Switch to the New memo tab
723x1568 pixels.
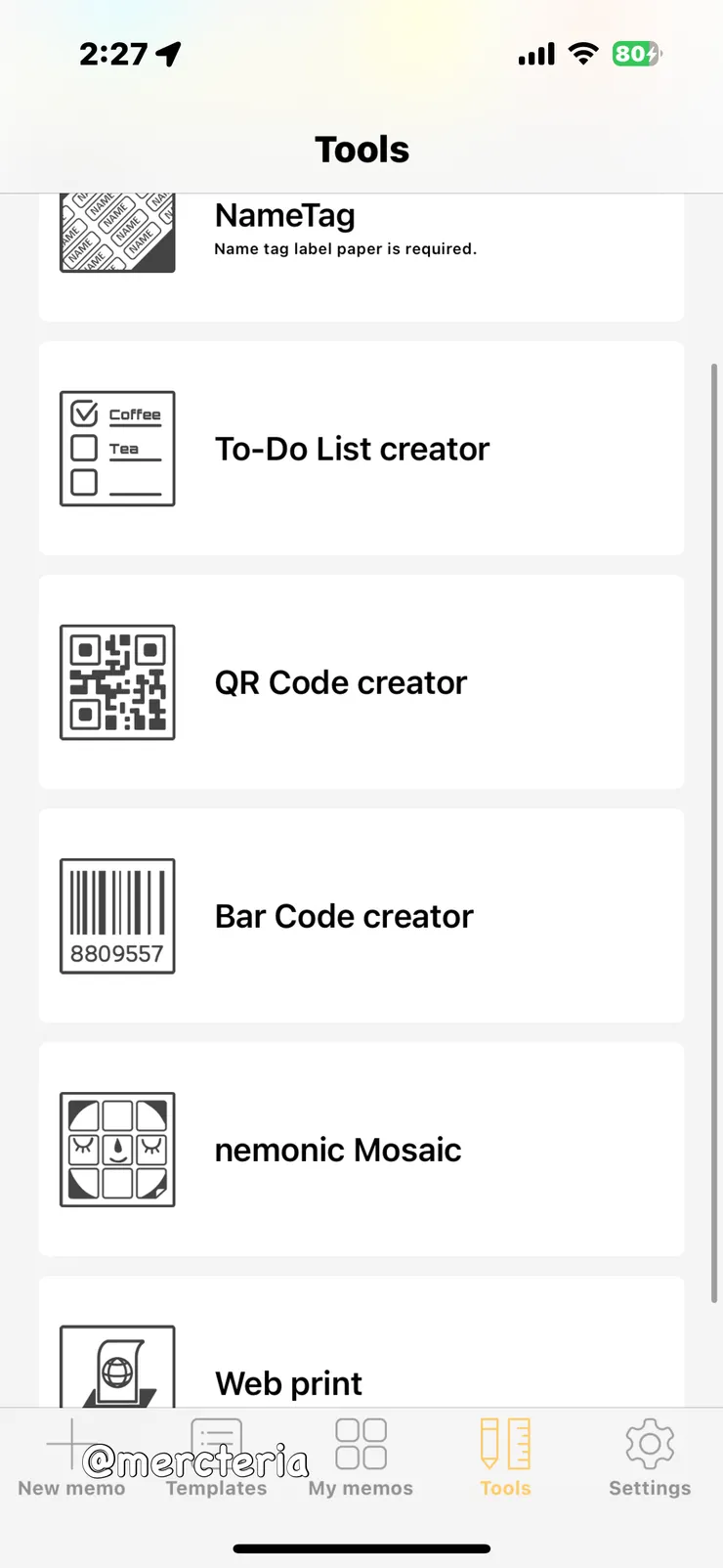[71, 1459]
